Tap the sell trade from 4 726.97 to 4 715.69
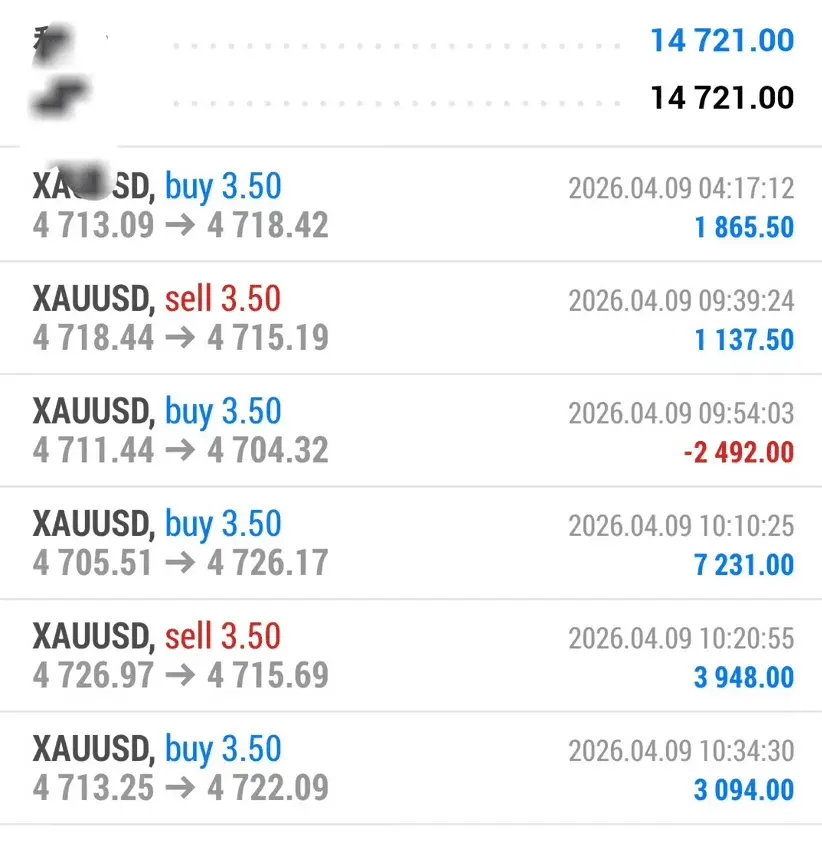This screenshot has width=822, height=864. point(411,656)
